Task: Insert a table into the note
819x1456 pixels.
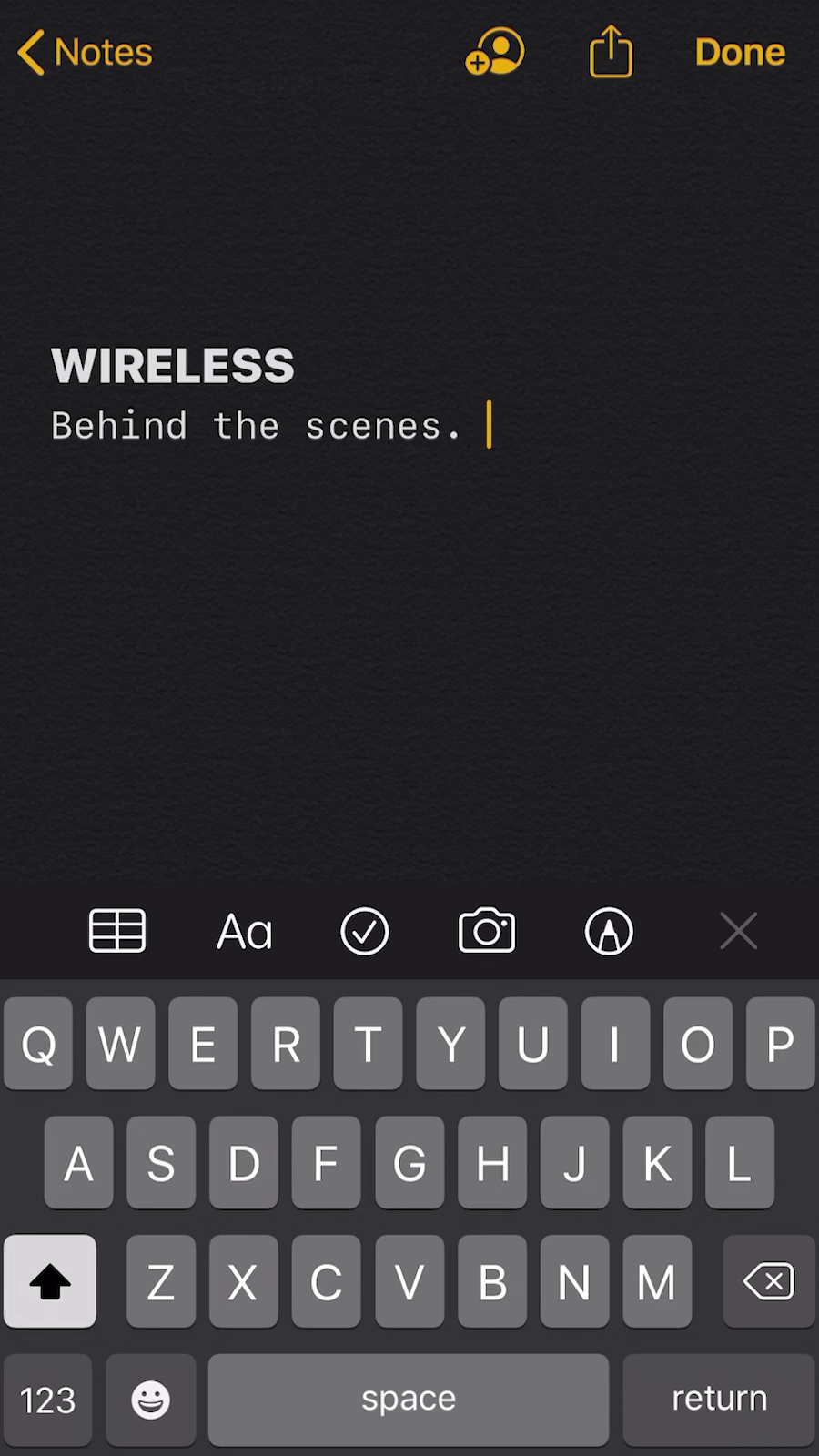Action: 117,931
